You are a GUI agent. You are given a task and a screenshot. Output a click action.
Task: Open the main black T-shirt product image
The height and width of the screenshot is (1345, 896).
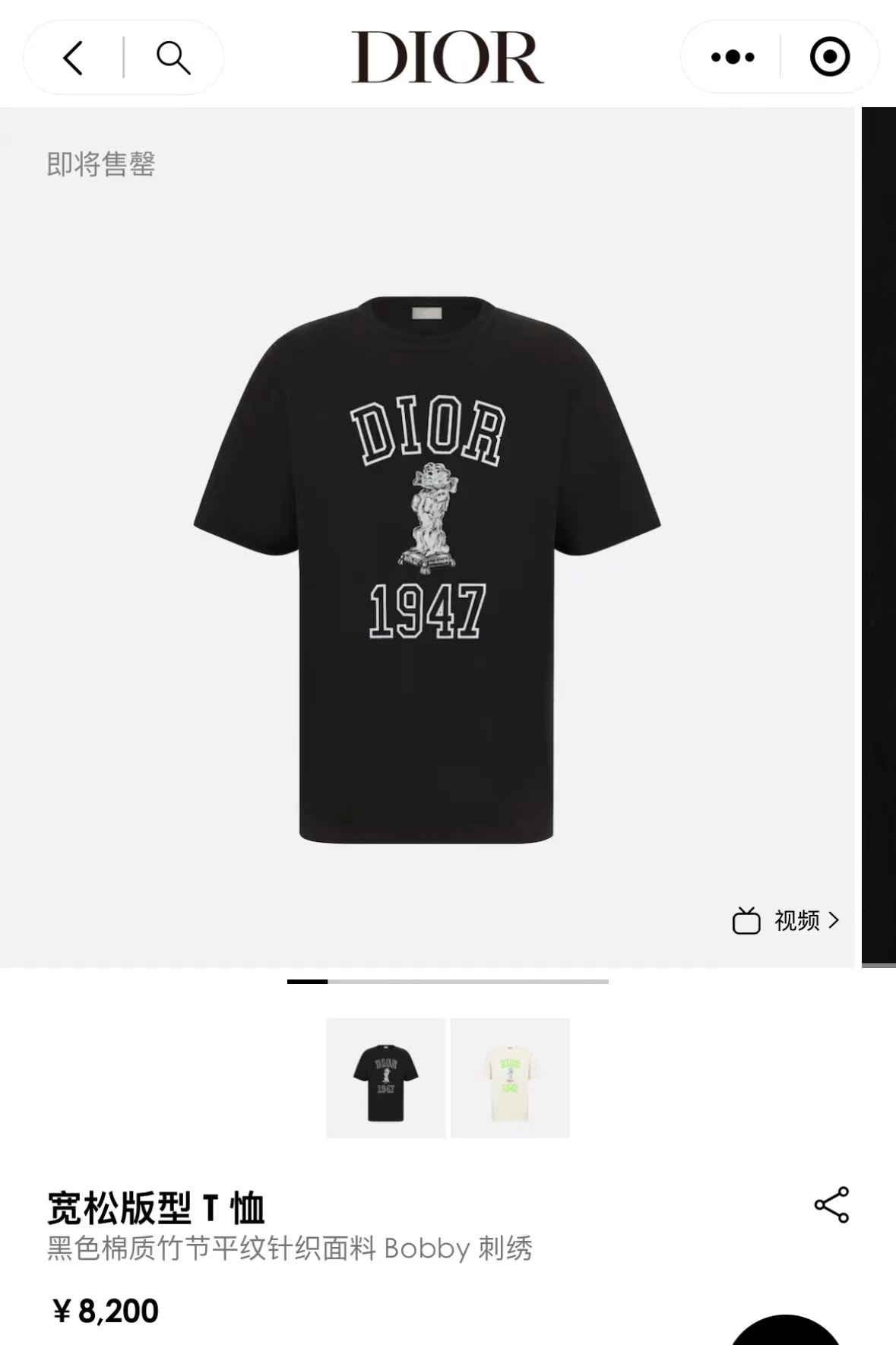pyautogui.click(x=427, y=568)
